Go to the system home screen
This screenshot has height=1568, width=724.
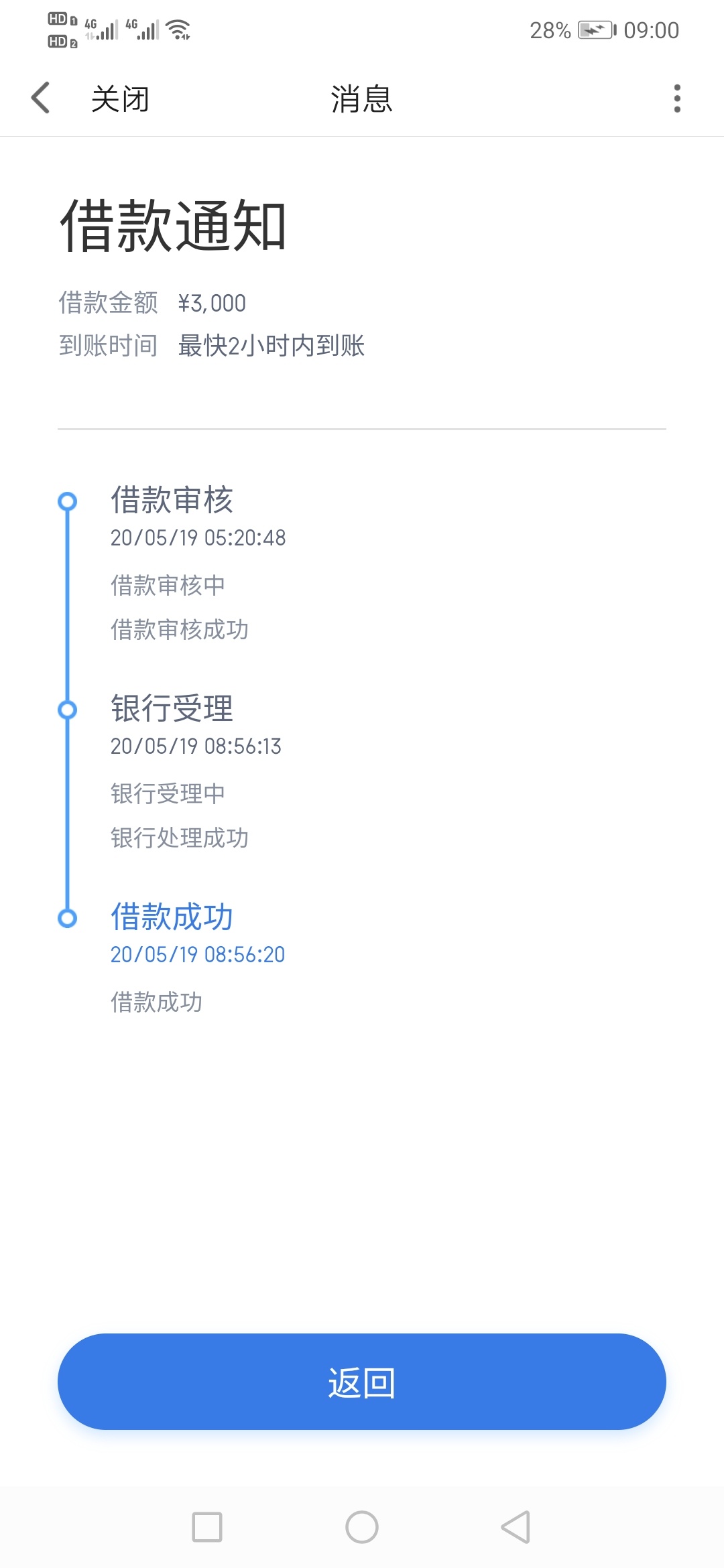pyautogui.click(x=362, y=1527)
